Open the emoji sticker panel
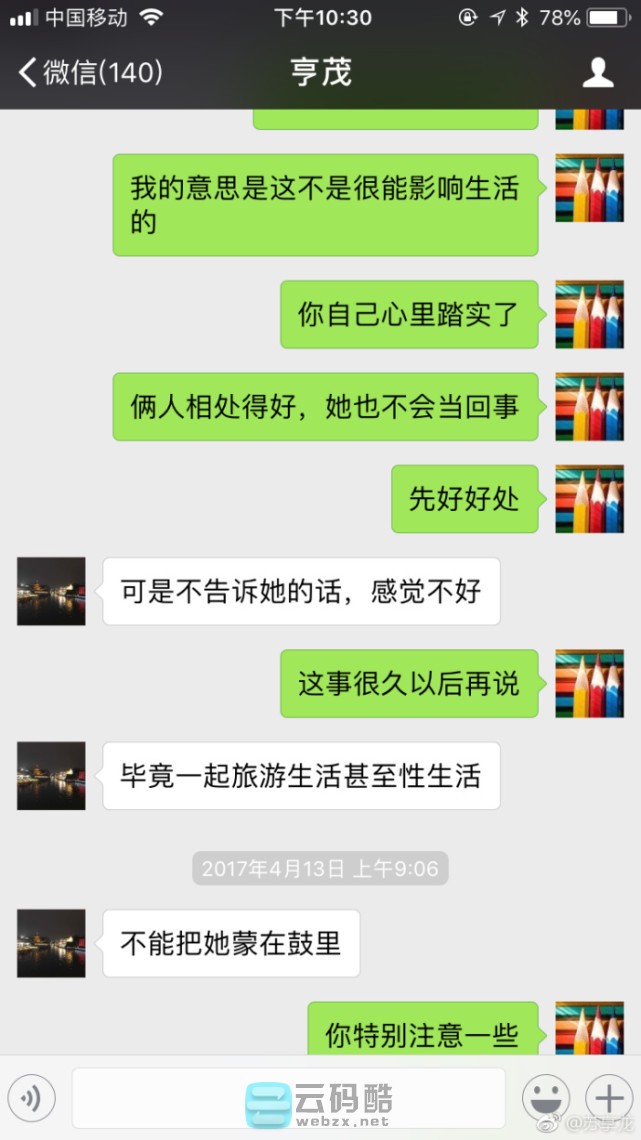 click(545, 1099)
